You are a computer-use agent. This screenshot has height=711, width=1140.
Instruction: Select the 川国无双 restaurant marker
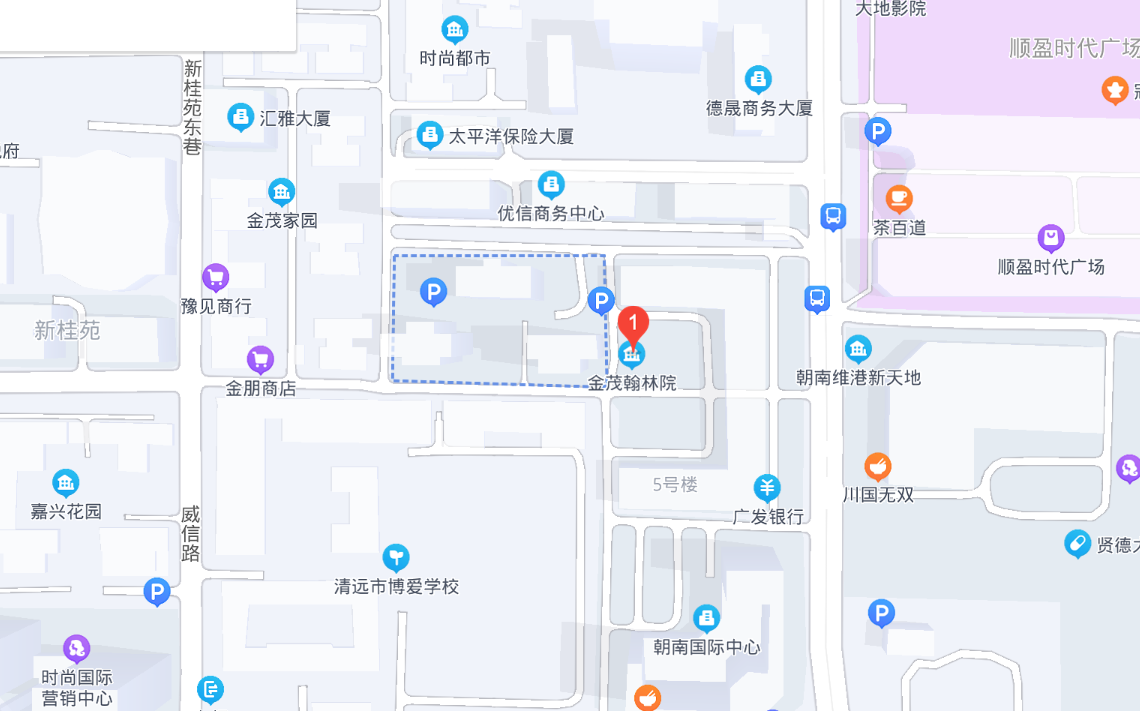[878, 466]
